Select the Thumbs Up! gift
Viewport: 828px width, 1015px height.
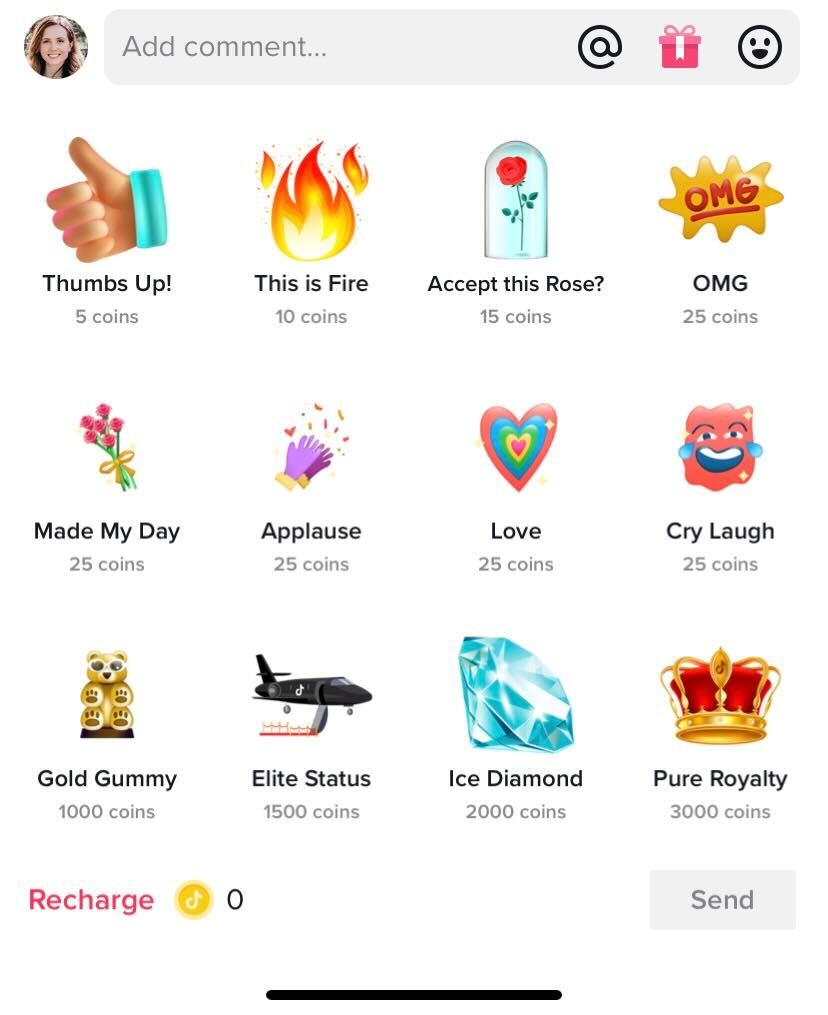click(x=107, y=200)
